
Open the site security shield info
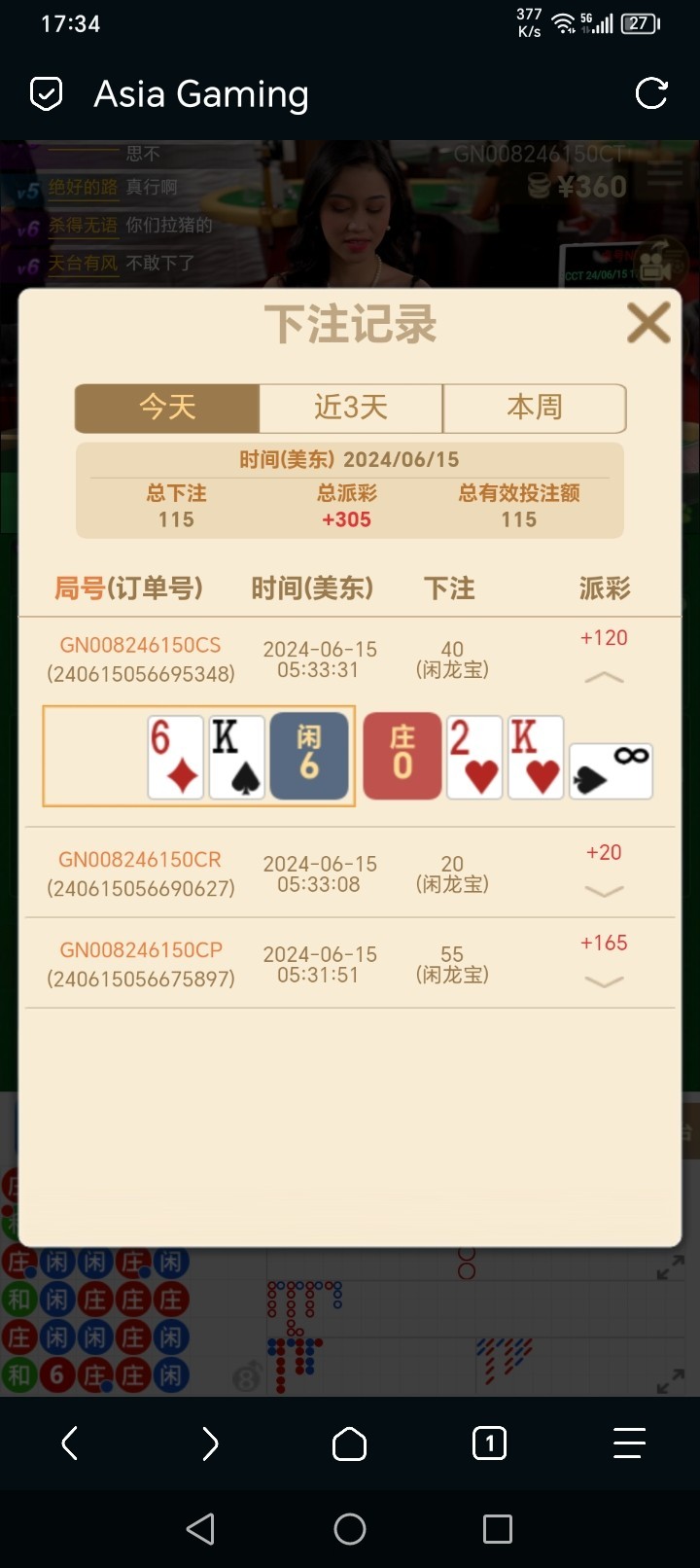pyautogui.click(x=47, y=94)
